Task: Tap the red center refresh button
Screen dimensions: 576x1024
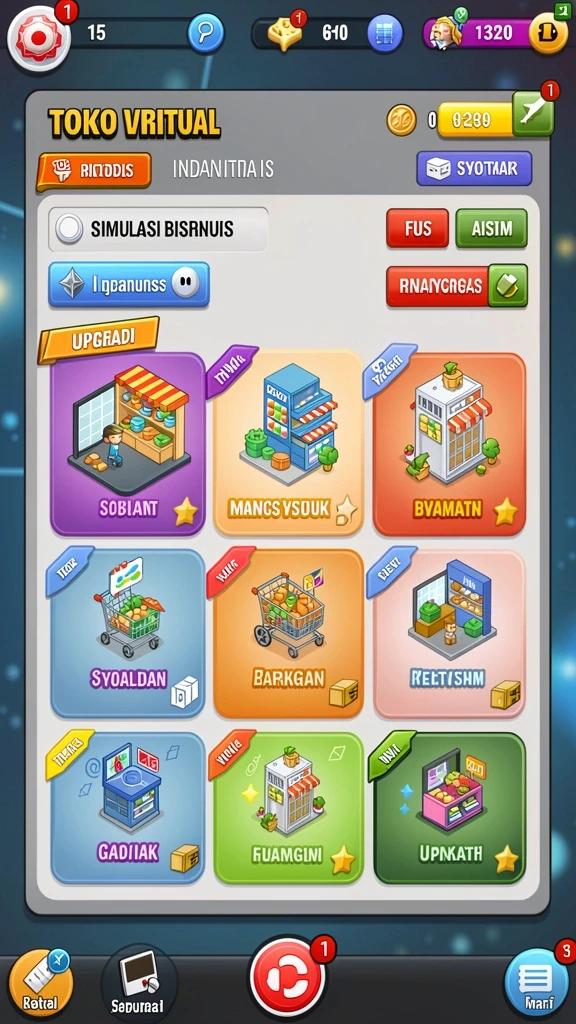Action: coord(288,978)
